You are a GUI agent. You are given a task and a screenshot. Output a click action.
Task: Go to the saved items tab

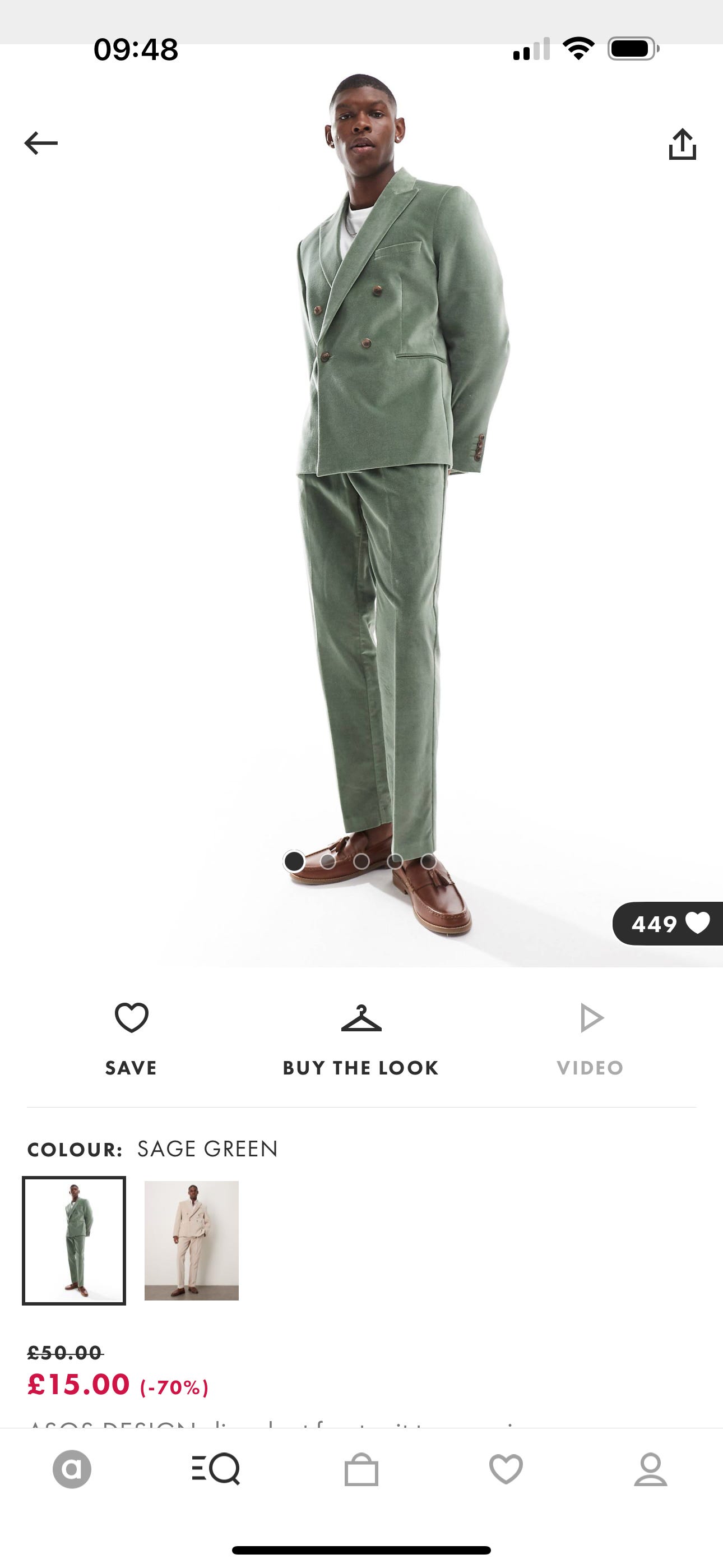[506, 1469]
